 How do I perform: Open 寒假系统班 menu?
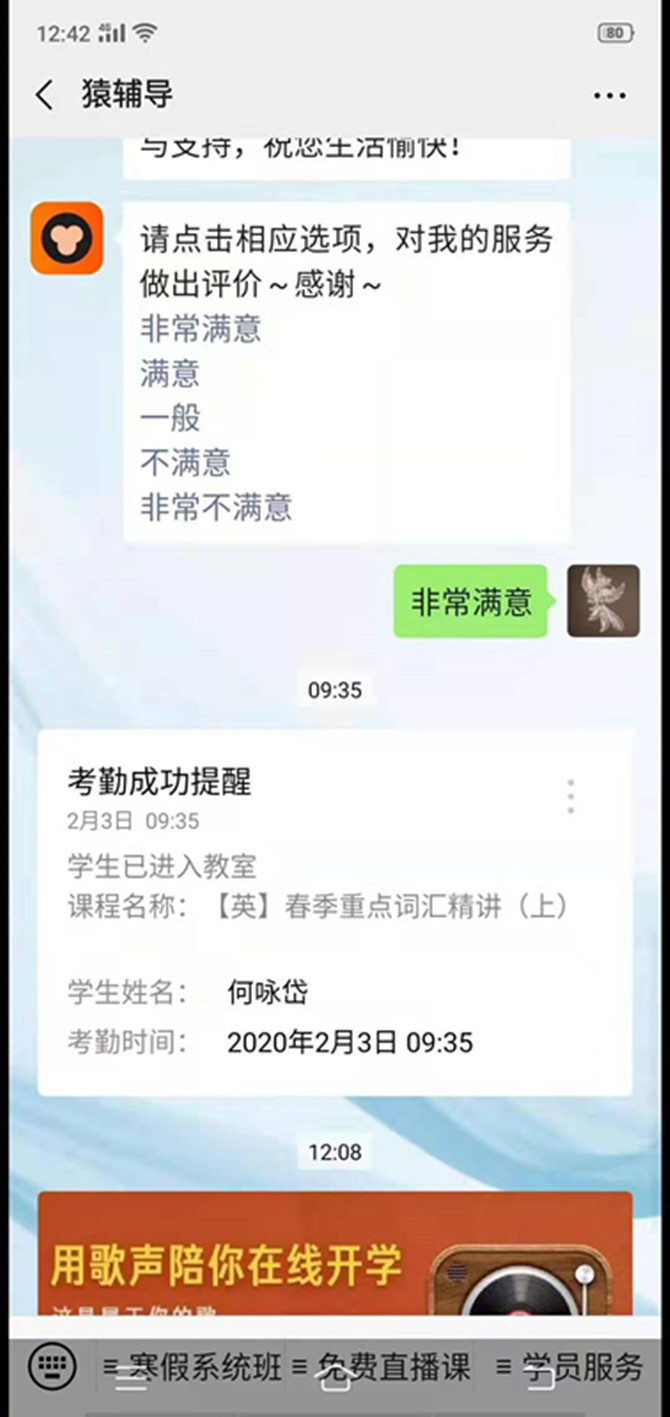(194, 1367)
